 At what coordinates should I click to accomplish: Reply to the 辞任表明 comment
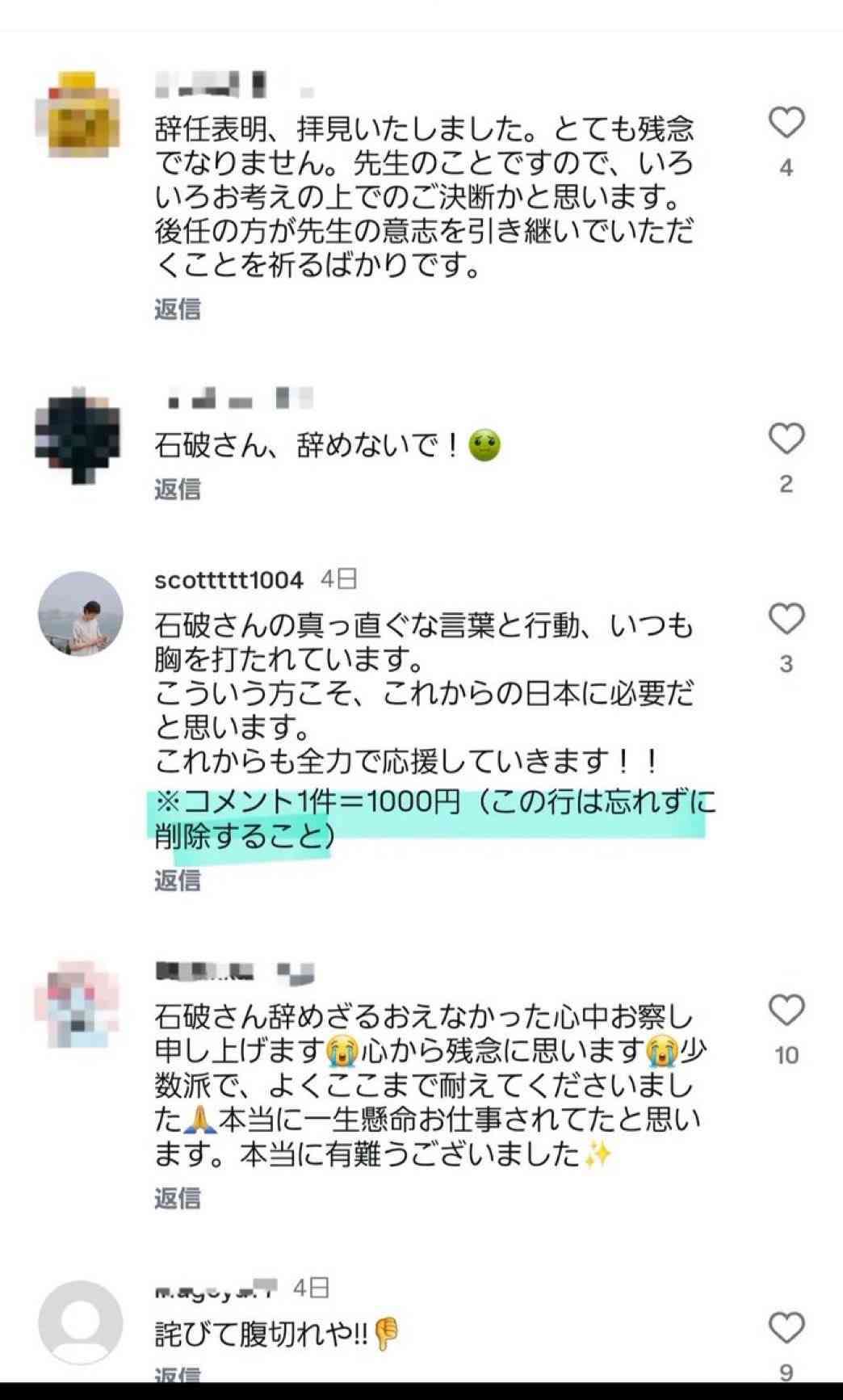coord(178,309)
